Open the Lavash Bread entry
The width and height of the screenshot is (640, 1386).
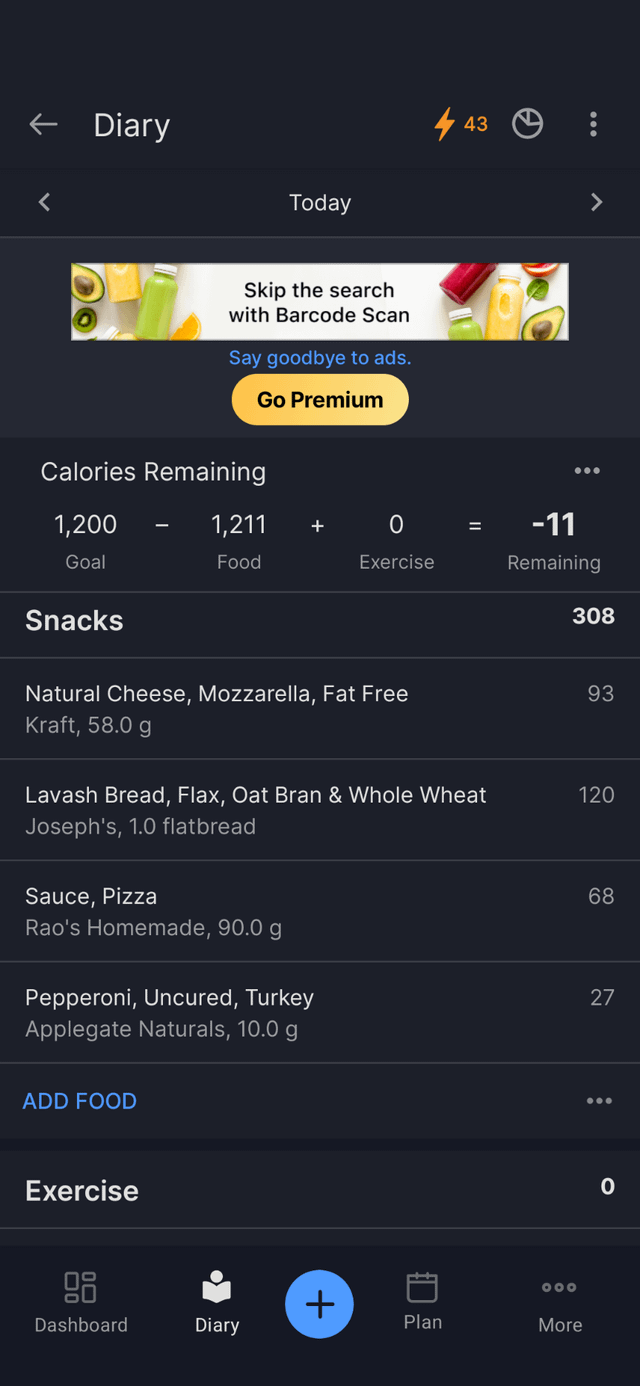[x=320, y=810]
